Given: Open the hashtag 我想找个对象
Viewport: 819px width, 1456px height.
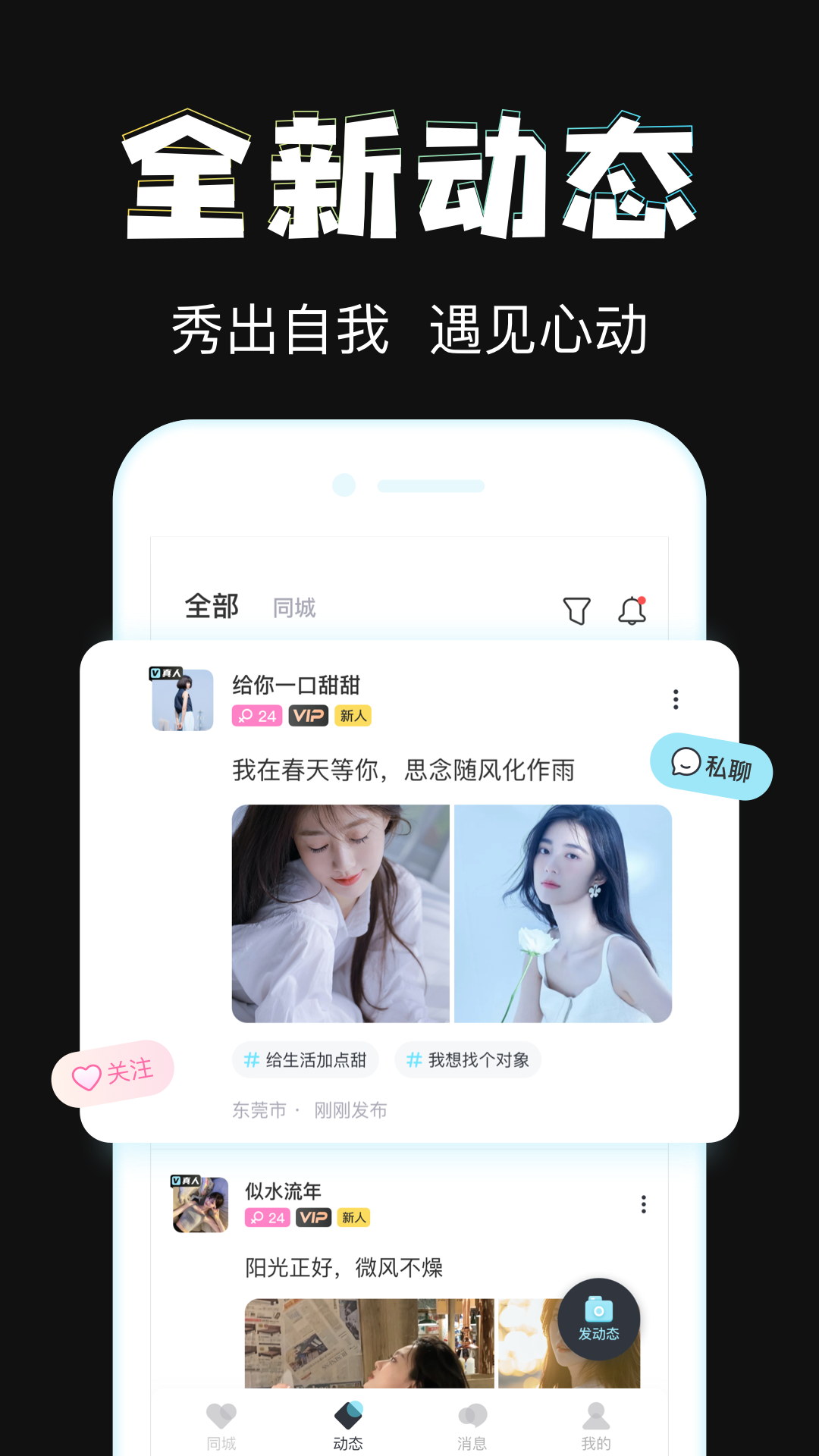Looking at the screenshot, I should click(467, 1060).
